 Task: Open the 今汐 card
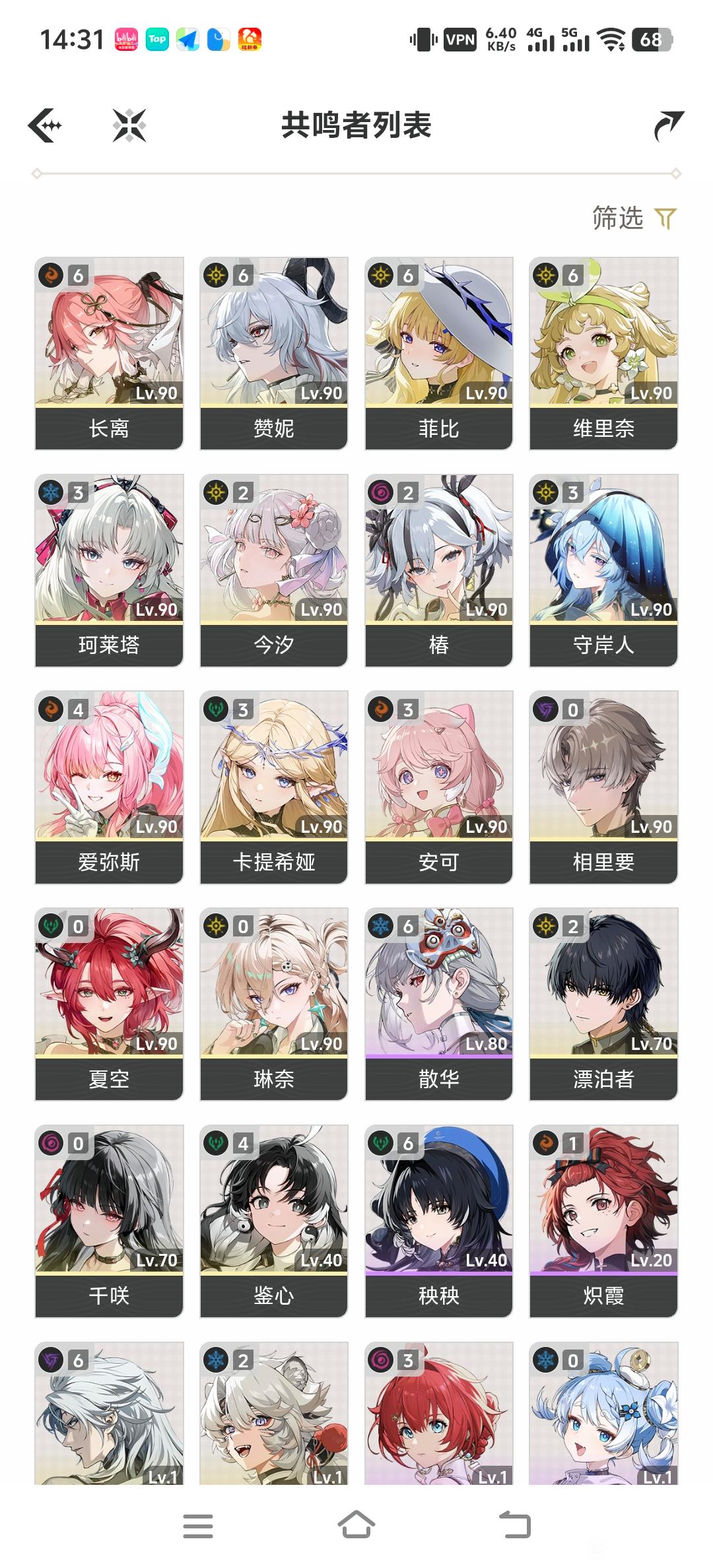[274, 570]
